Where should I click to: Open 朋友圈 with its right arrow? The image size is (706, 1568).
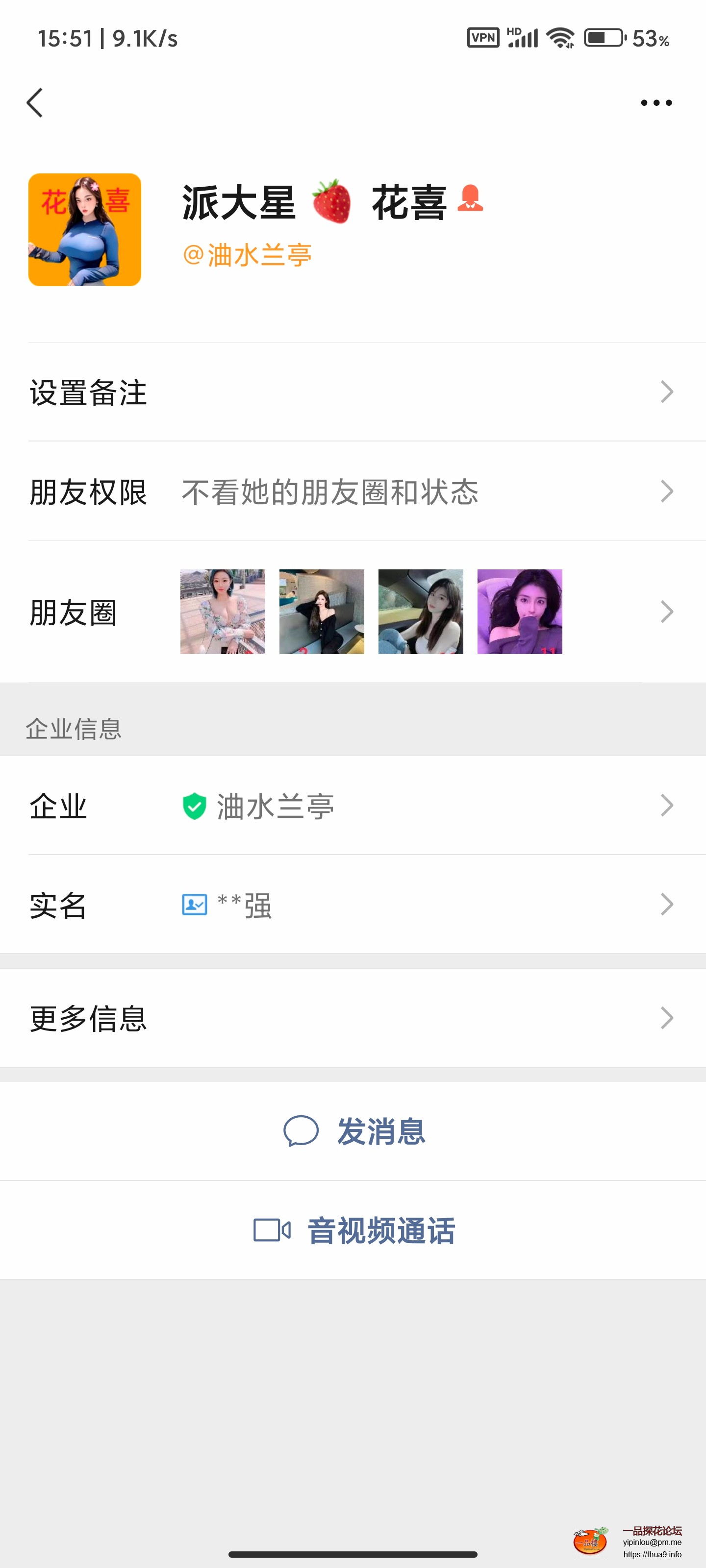(666, 612)
